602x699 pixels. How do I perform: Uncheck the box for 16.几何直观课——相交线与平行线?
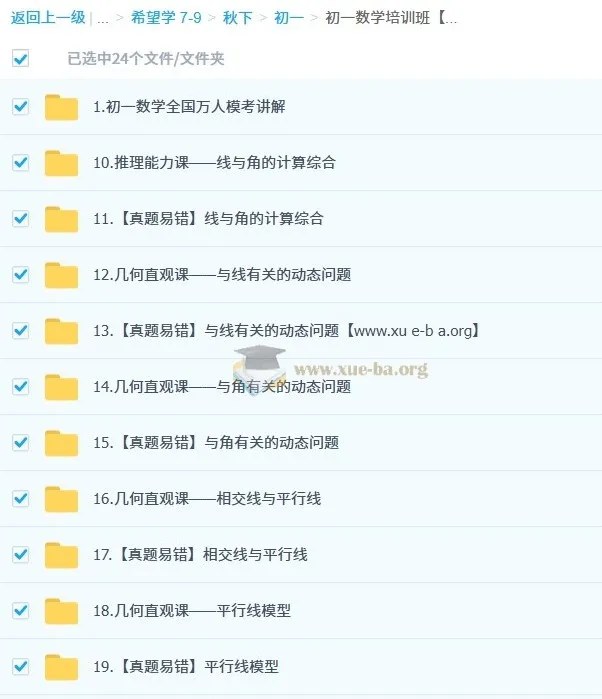[20, 498]
